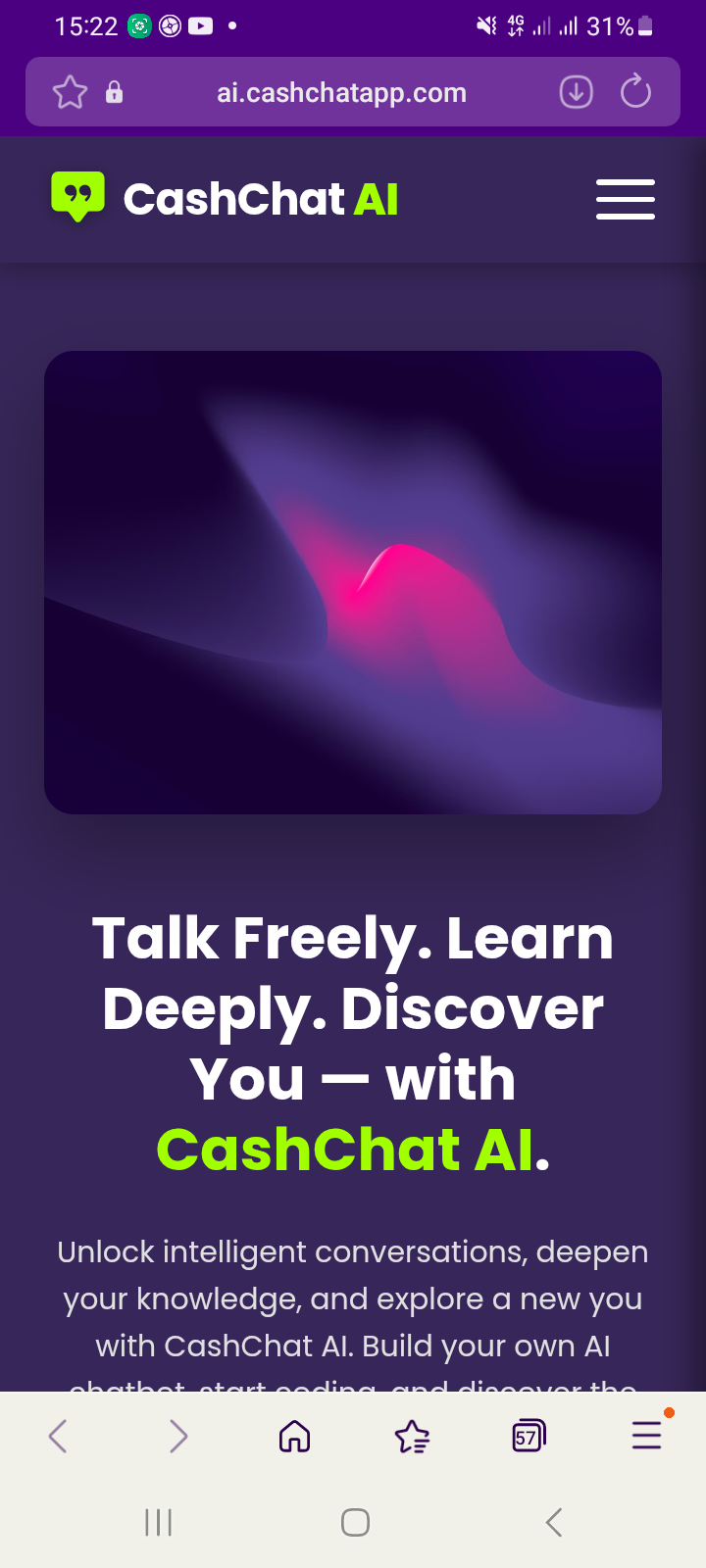Open the browser downloads icon
This screenshot has height=1568, width=706.
tap(577, 92)
